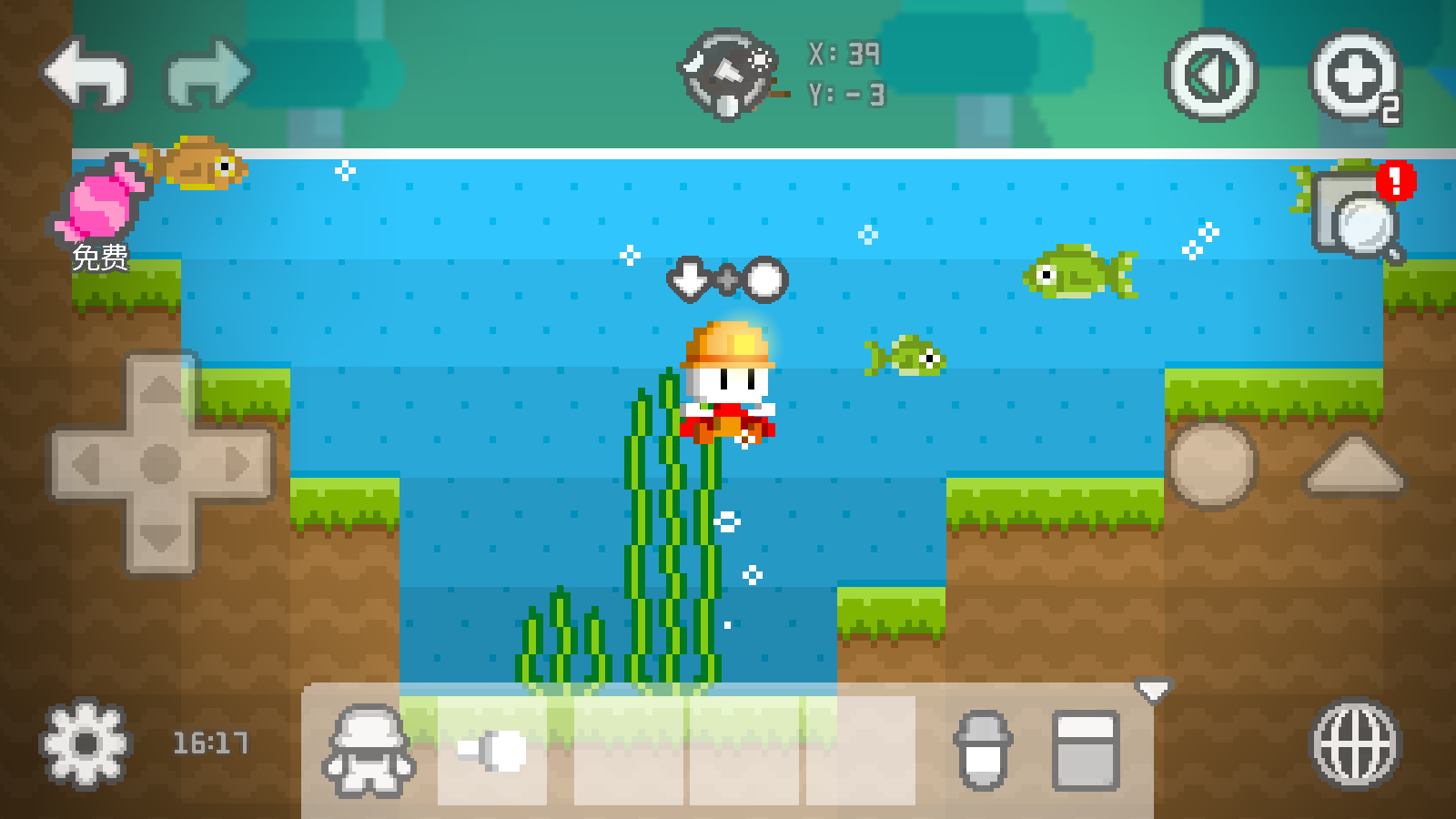Open the inventory chest icon

click(1085, 751)
